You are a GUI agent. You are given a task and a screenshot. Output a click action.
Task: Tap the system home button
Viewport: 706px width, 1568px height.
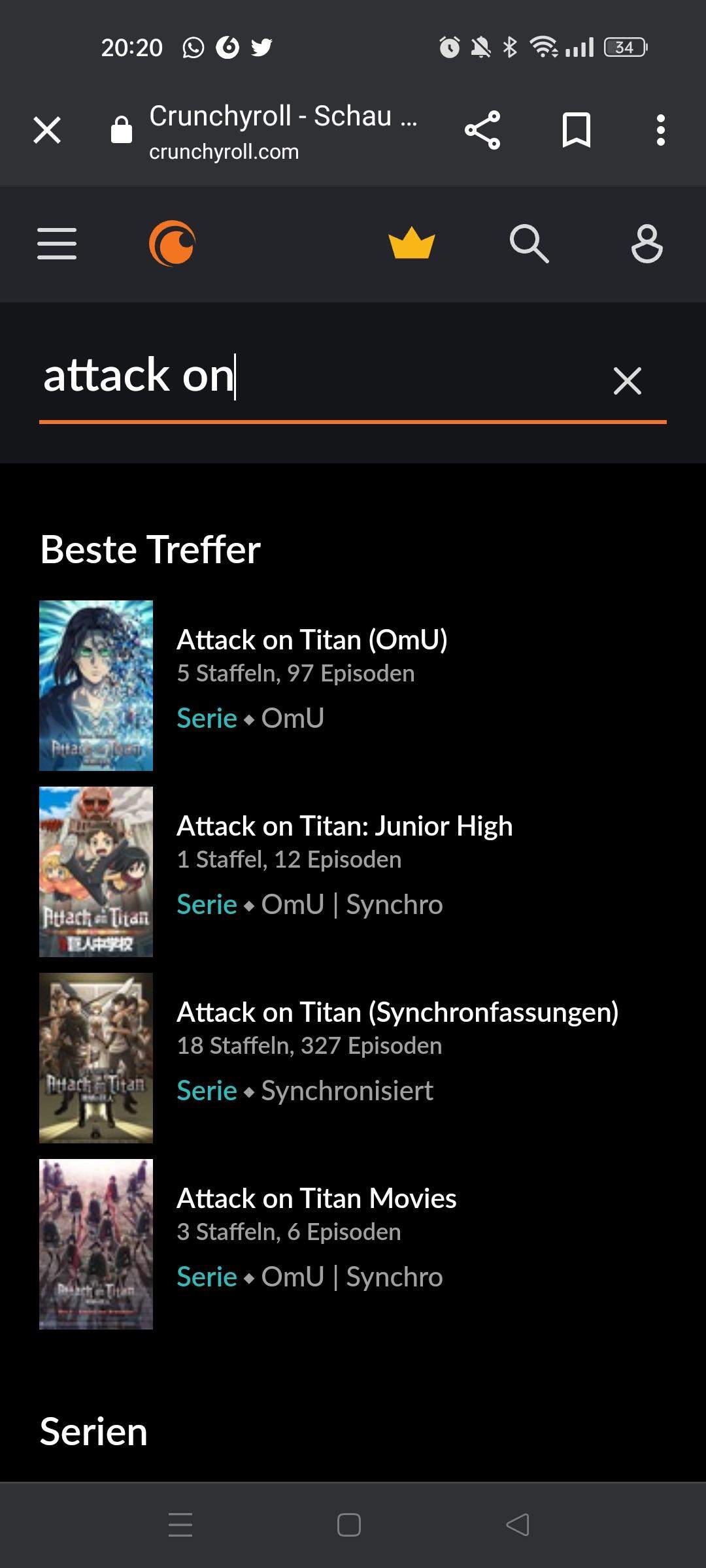pos(349,1525)
